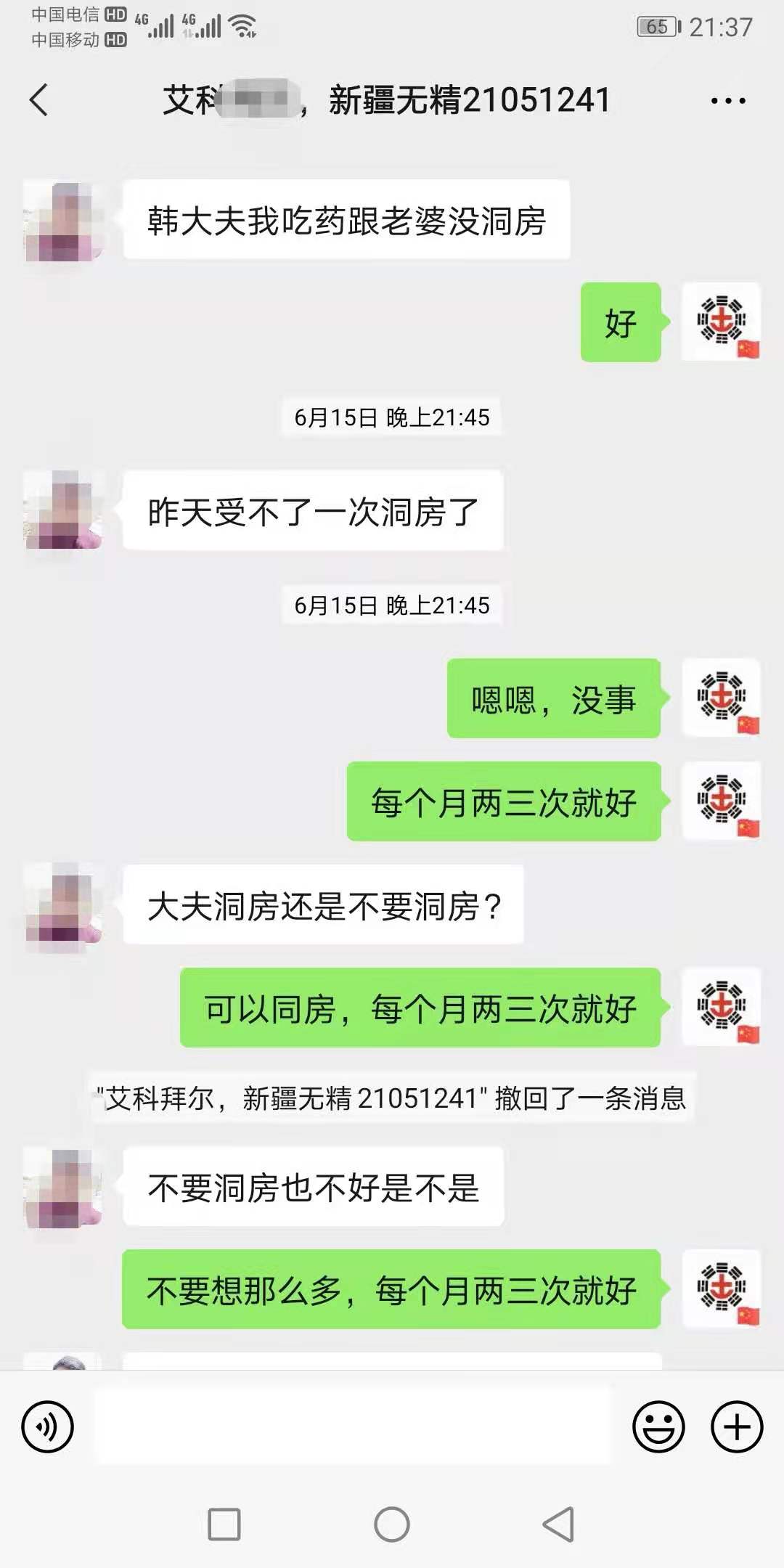Tap the Android home button
Image resolution: width=784 pixels, height=1568 pixels.
point(392,1524)
